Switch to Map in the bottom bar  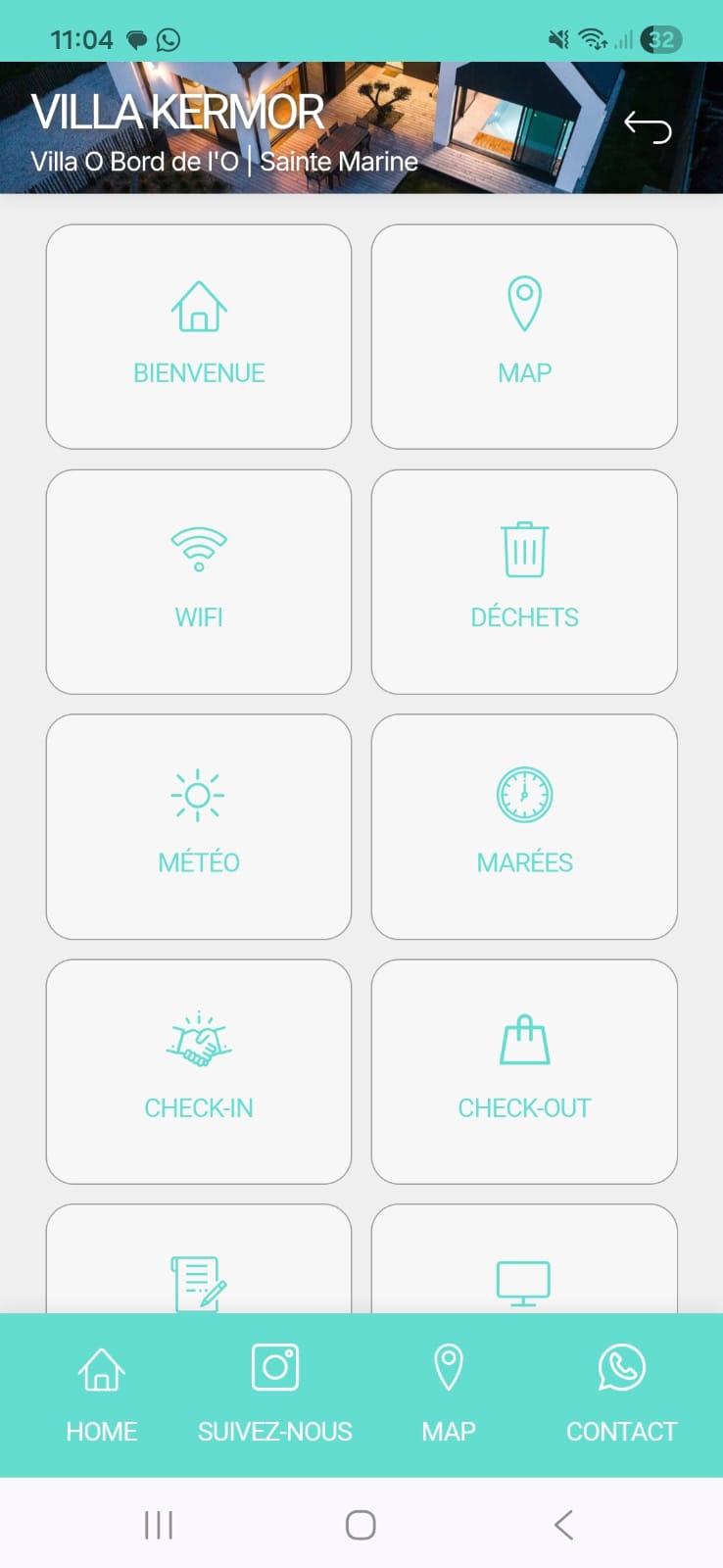click(449, 1394)
